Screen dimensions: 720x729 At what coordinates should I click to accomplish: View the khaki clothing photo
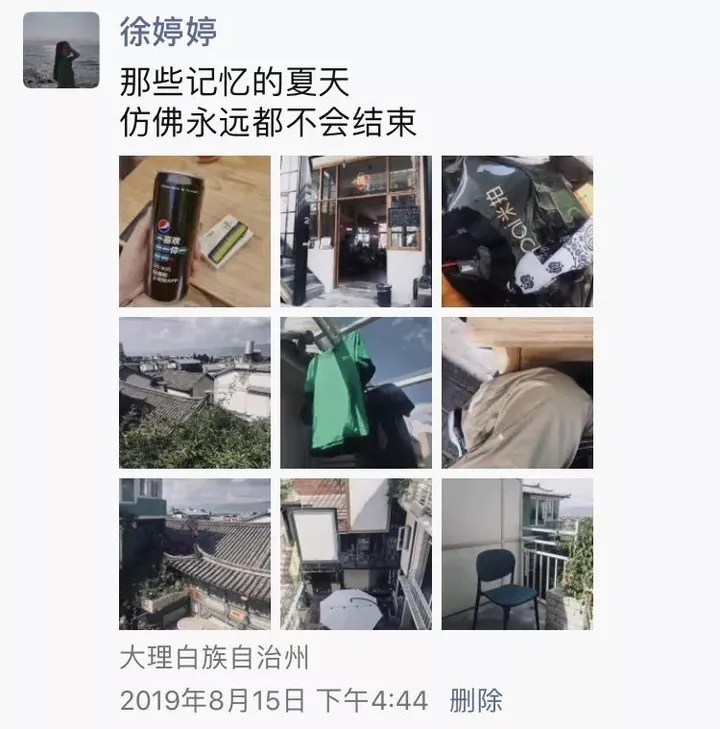517,393
